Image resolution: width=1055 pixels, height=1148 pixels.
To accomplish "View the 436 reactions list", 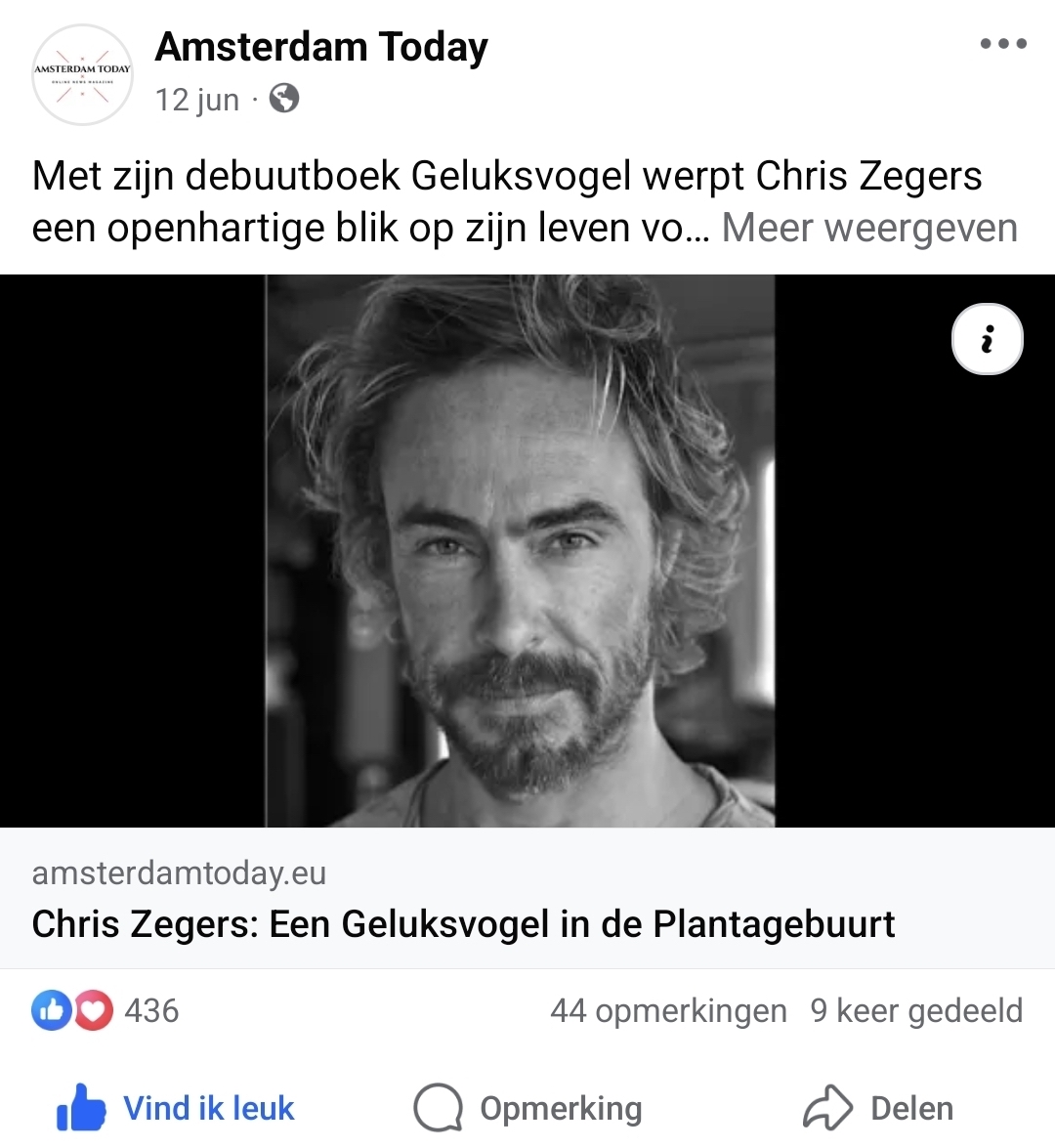I will point(105,1010).
